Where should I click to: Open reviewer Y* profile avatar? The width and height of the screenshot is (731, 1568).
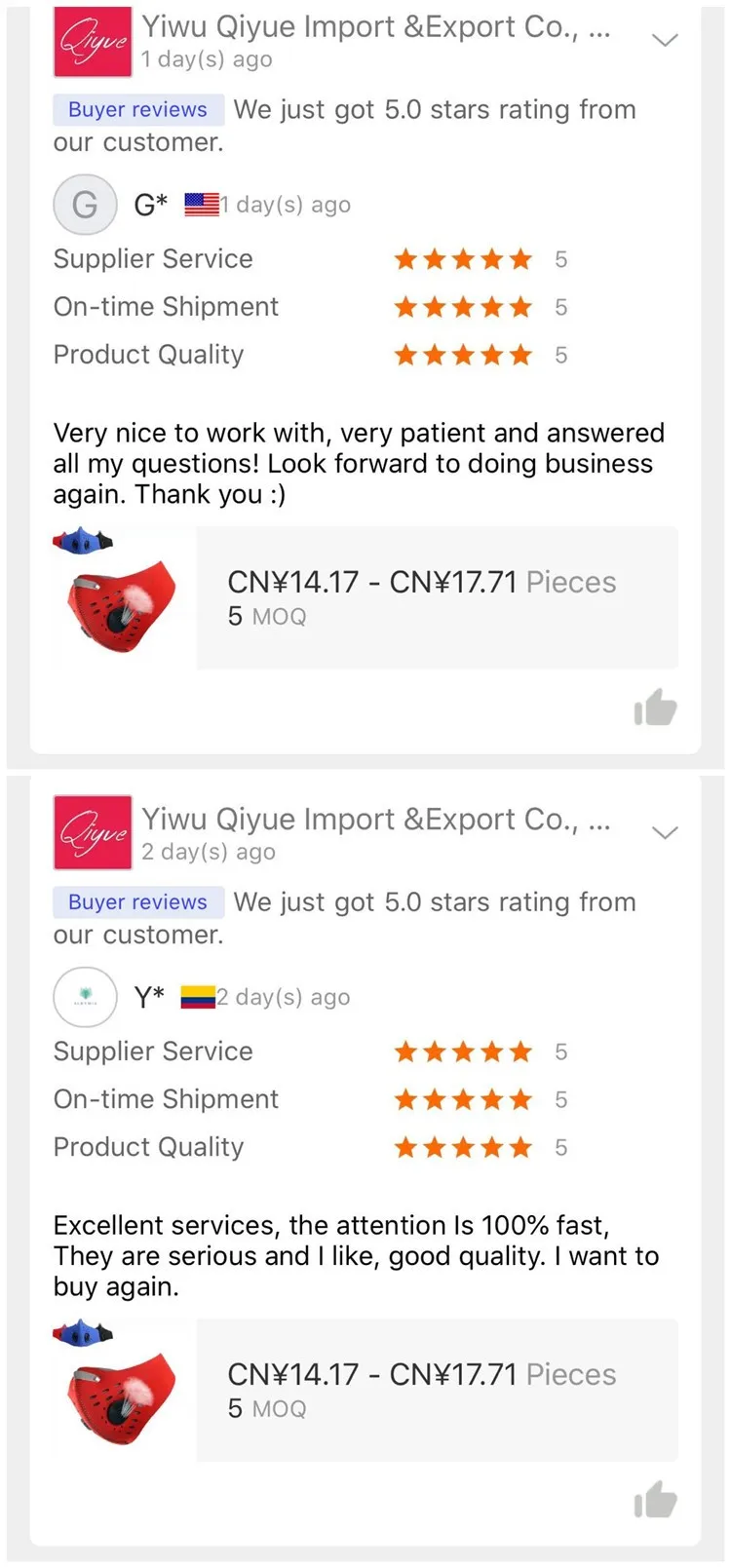(85, 996)
